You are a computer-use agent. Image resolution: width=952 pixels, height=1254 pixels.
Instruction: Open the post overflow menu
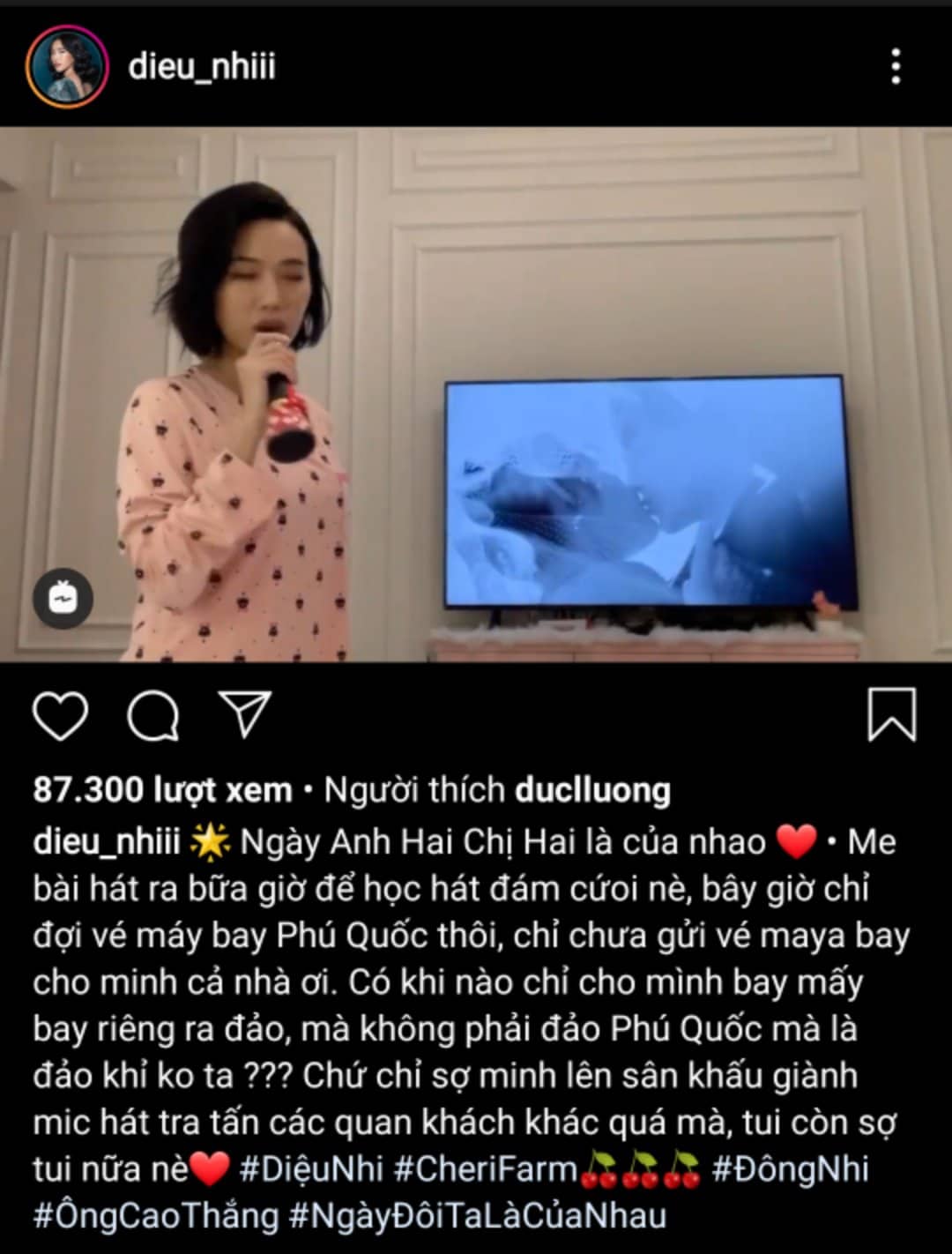pyautogui.click(x=896, y=67)
